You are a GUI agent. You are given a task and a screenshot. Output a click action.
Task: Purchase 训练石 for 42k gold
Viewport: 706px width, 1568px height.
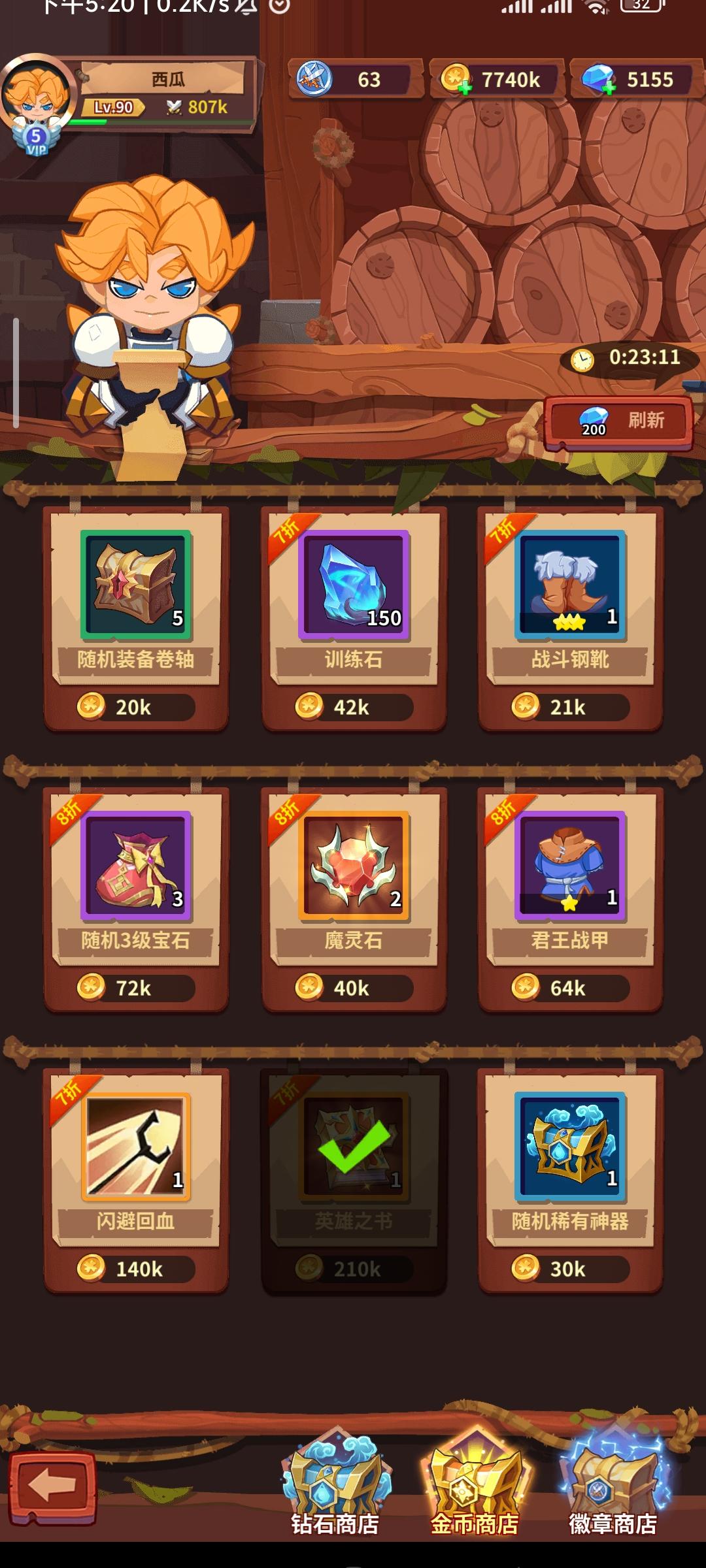point(354,706)
